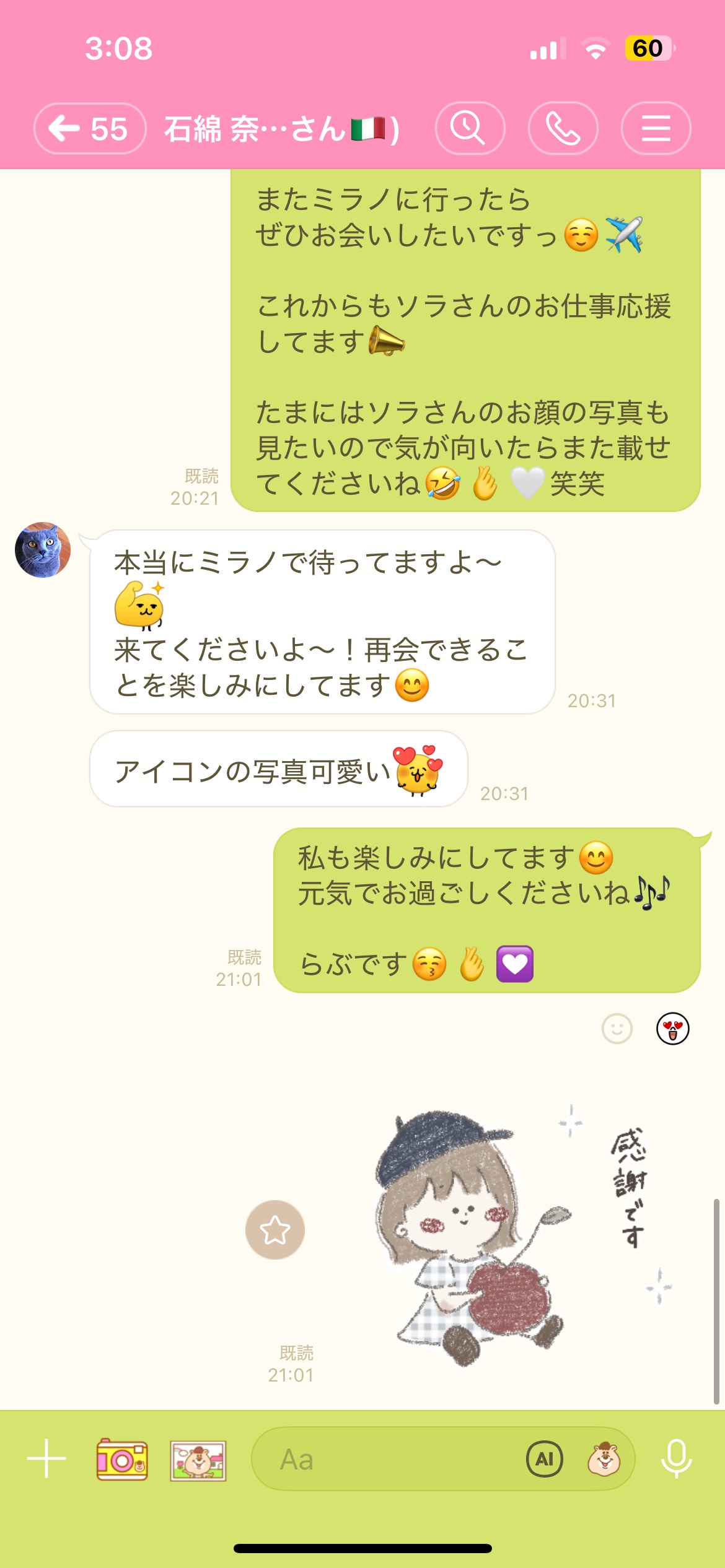725x1568 pixels.
Task: Open the 感謝です sticker
Action: 496,1232
